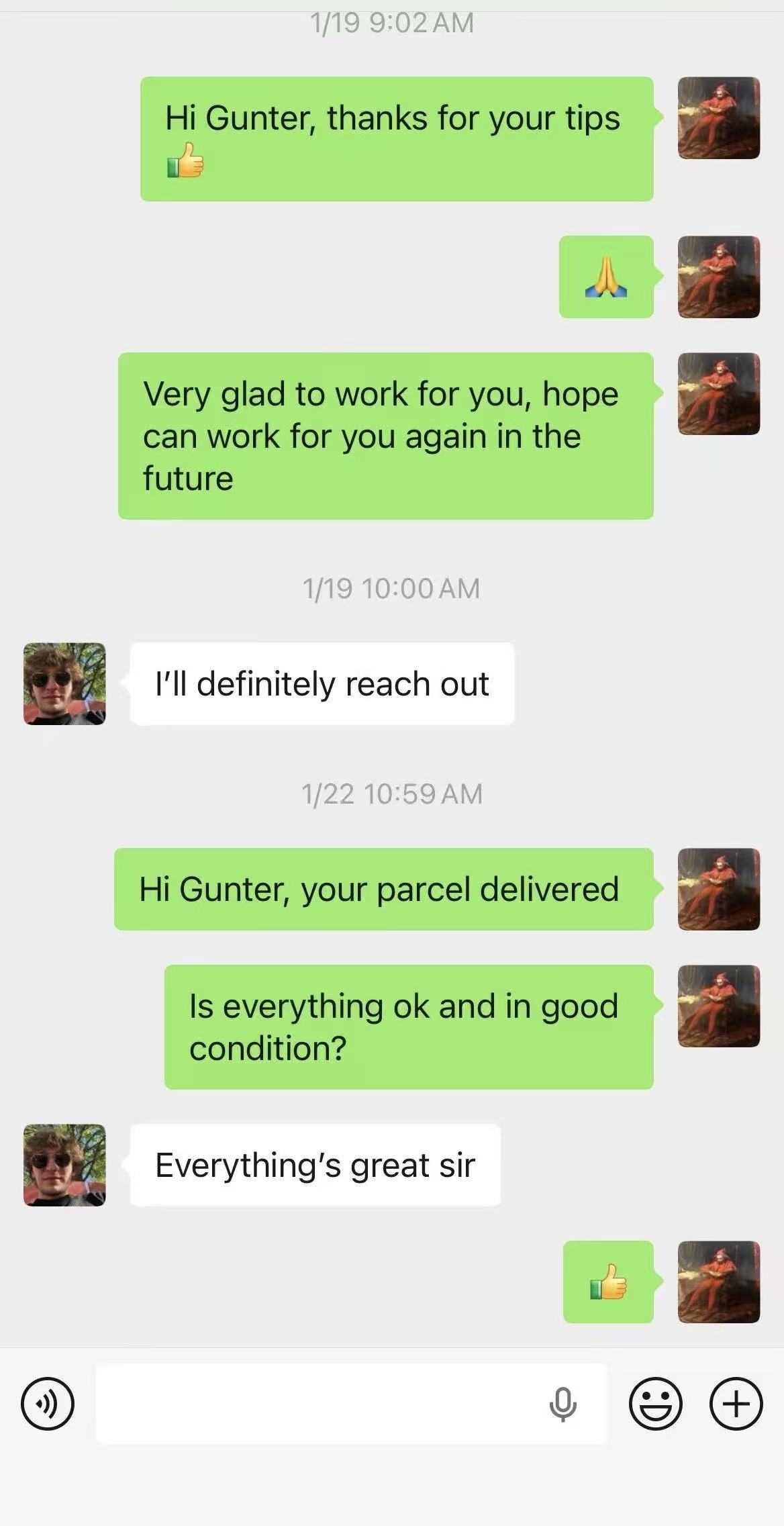Screen dimensions: 784x1526
Task: Select the 'Very glad to work for you' bubble
Action: pos(385,436)
